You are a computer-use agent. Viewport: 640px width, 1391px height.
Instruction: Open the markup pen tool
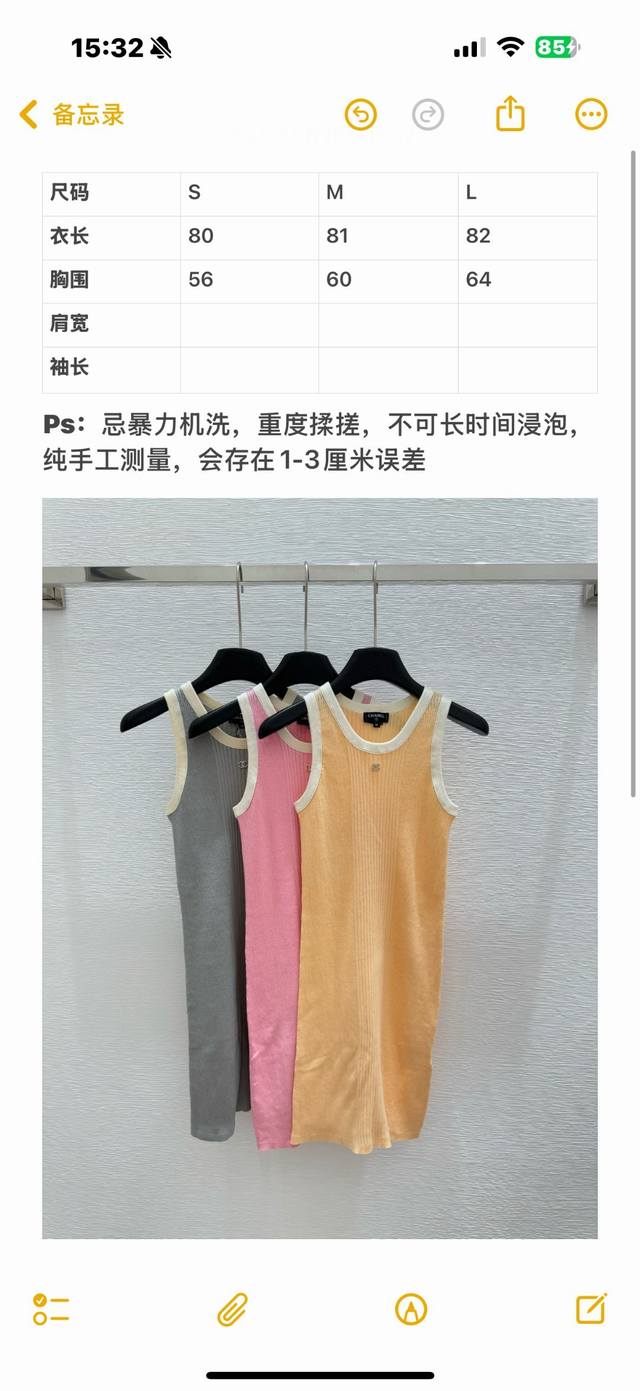coord(411,1309)
